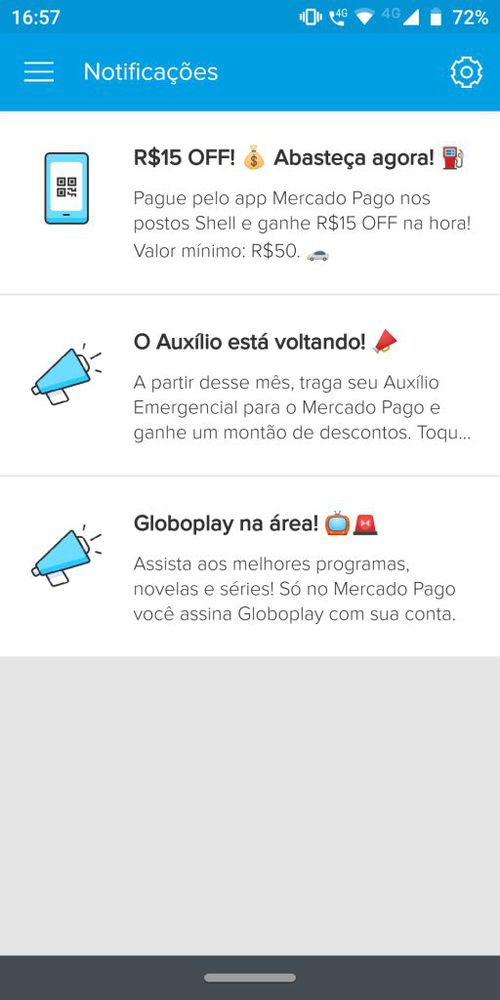
Task: Open the Auxílio está voltando notification
Action: click(x=250, y=385)
